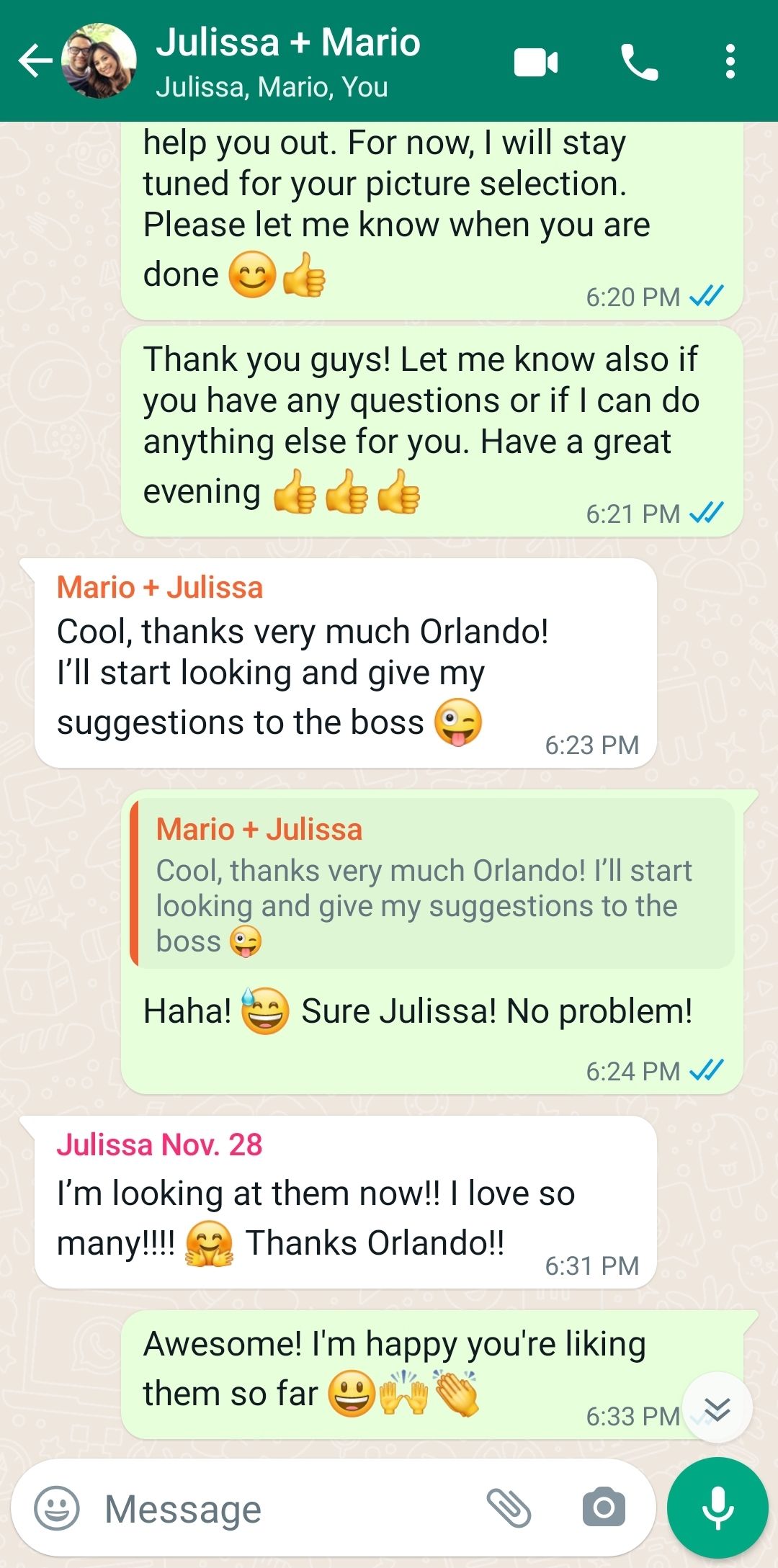The width and height of the screenshot is (778, 1568).
Task: Open Julissa + Mario group info
Action: [288, 61]
